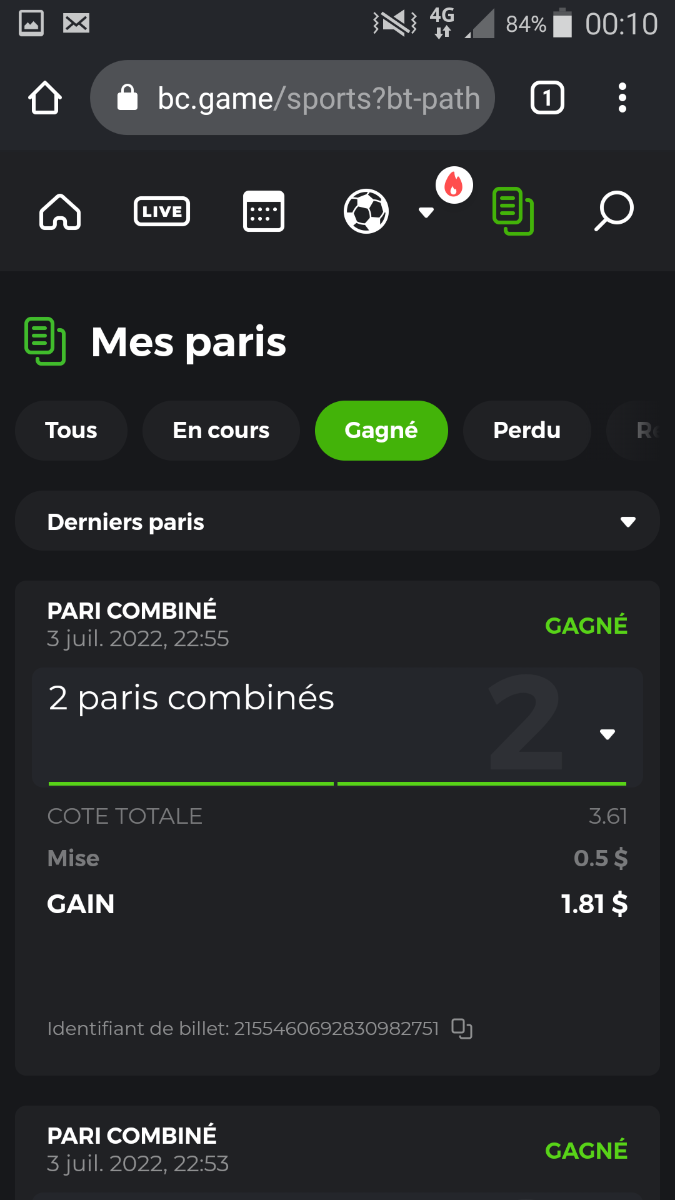Open the Derniers paris dropdown
The width and height of the screenshot is (675, 1200).
(x=337, y=522)
